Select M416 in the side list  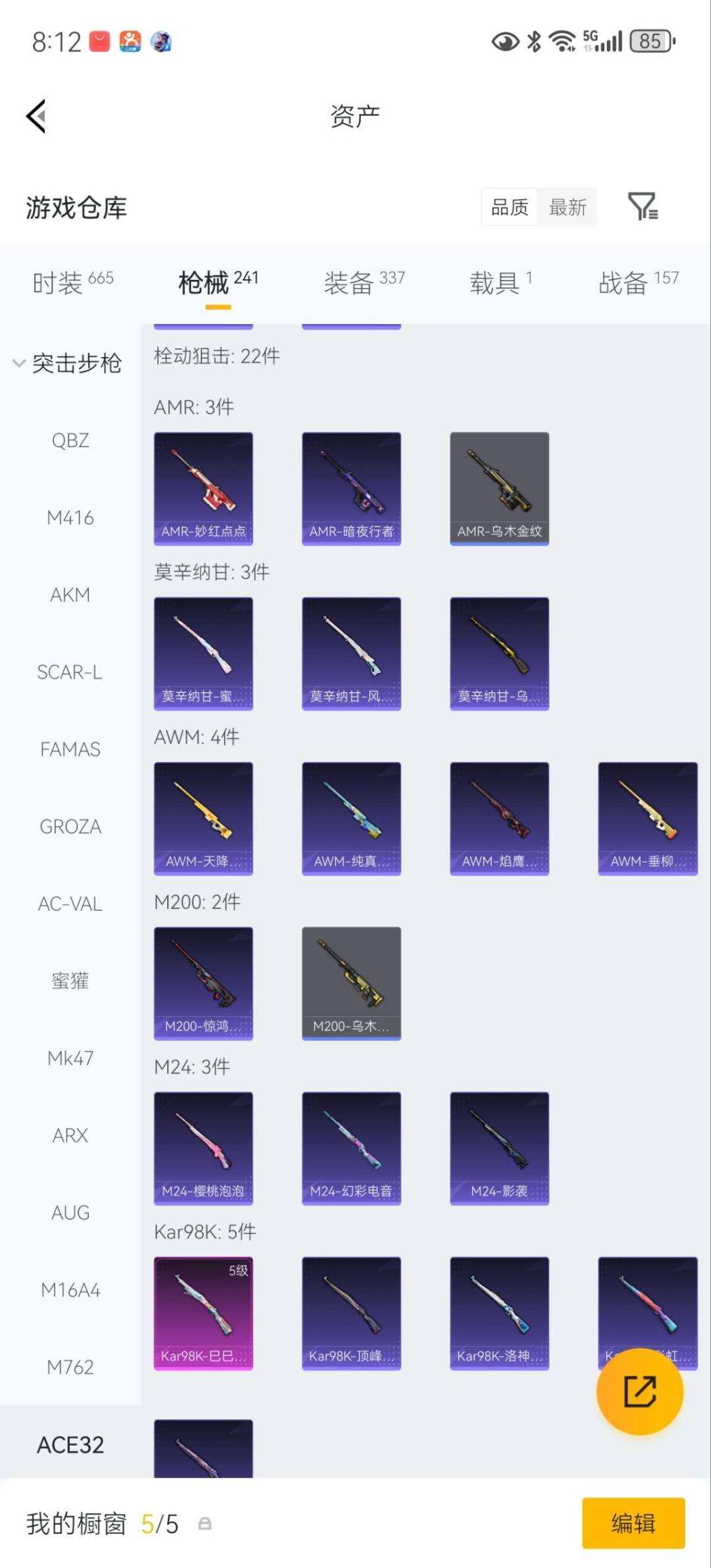pos(70,518)
